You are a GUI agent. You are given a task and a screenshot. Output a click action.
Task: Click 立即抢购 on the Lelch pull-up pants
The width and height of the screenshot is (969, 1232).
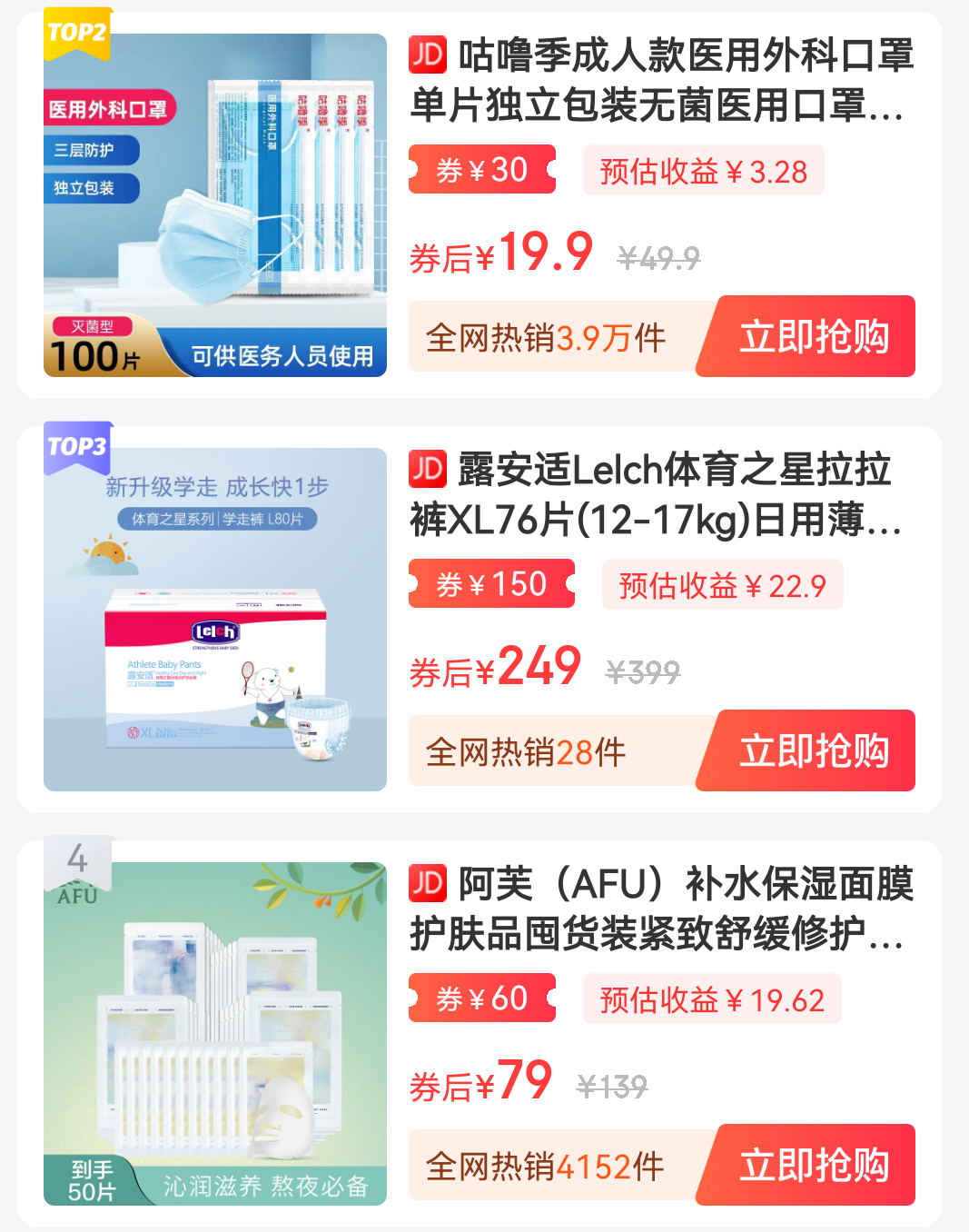[x=811, y=750]
